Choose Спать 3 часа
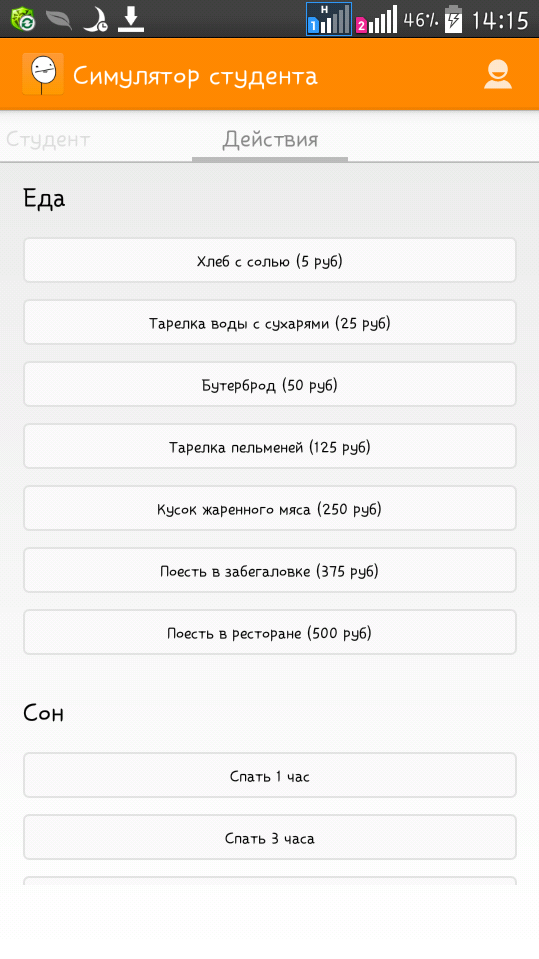Image resolution: width=539 pixels, height=959 pixels. tap(270, 838)
